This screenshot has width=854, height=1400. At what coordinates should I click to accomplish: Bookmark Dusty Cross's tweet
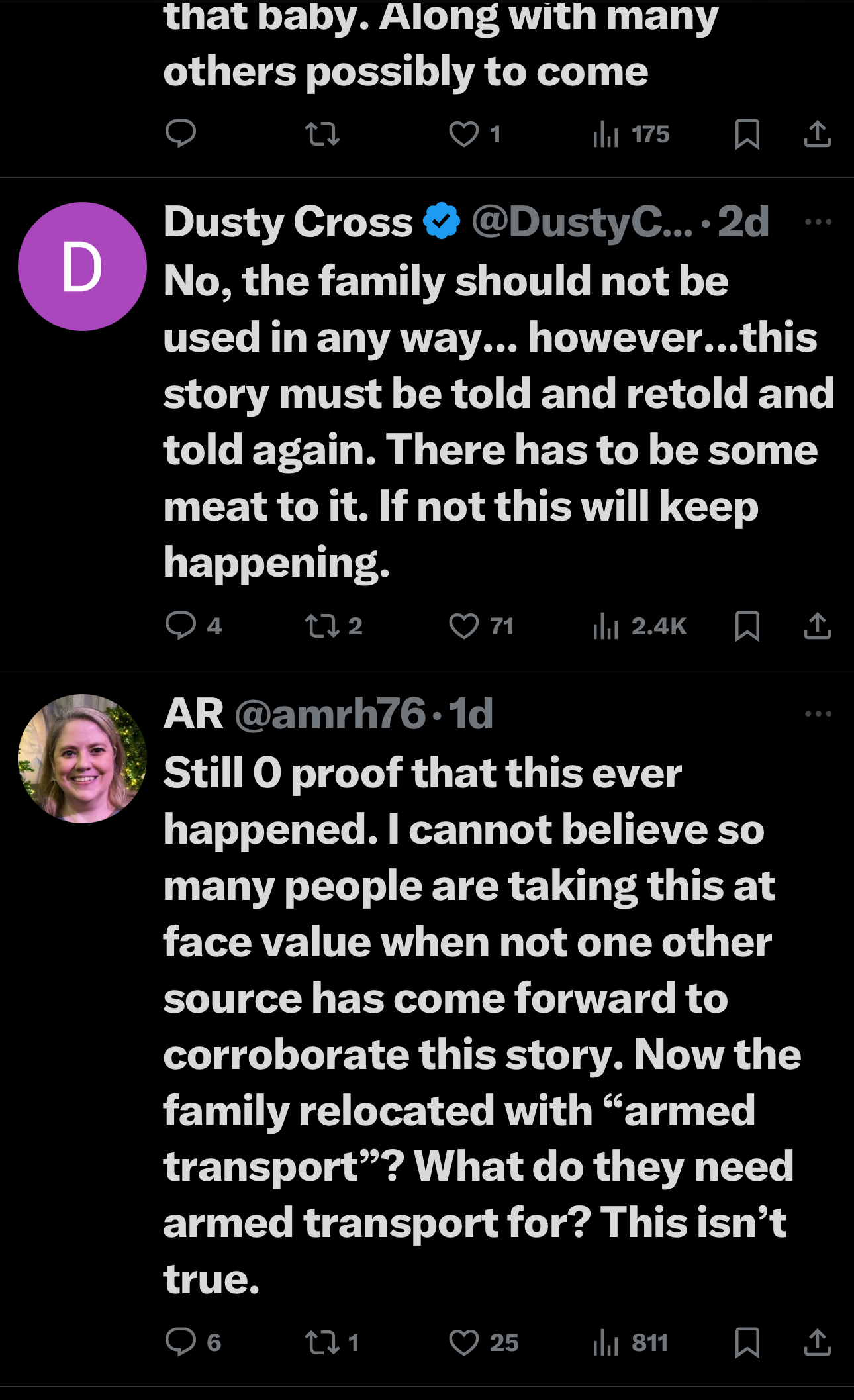pyautogui.click(x=747, y=626)
